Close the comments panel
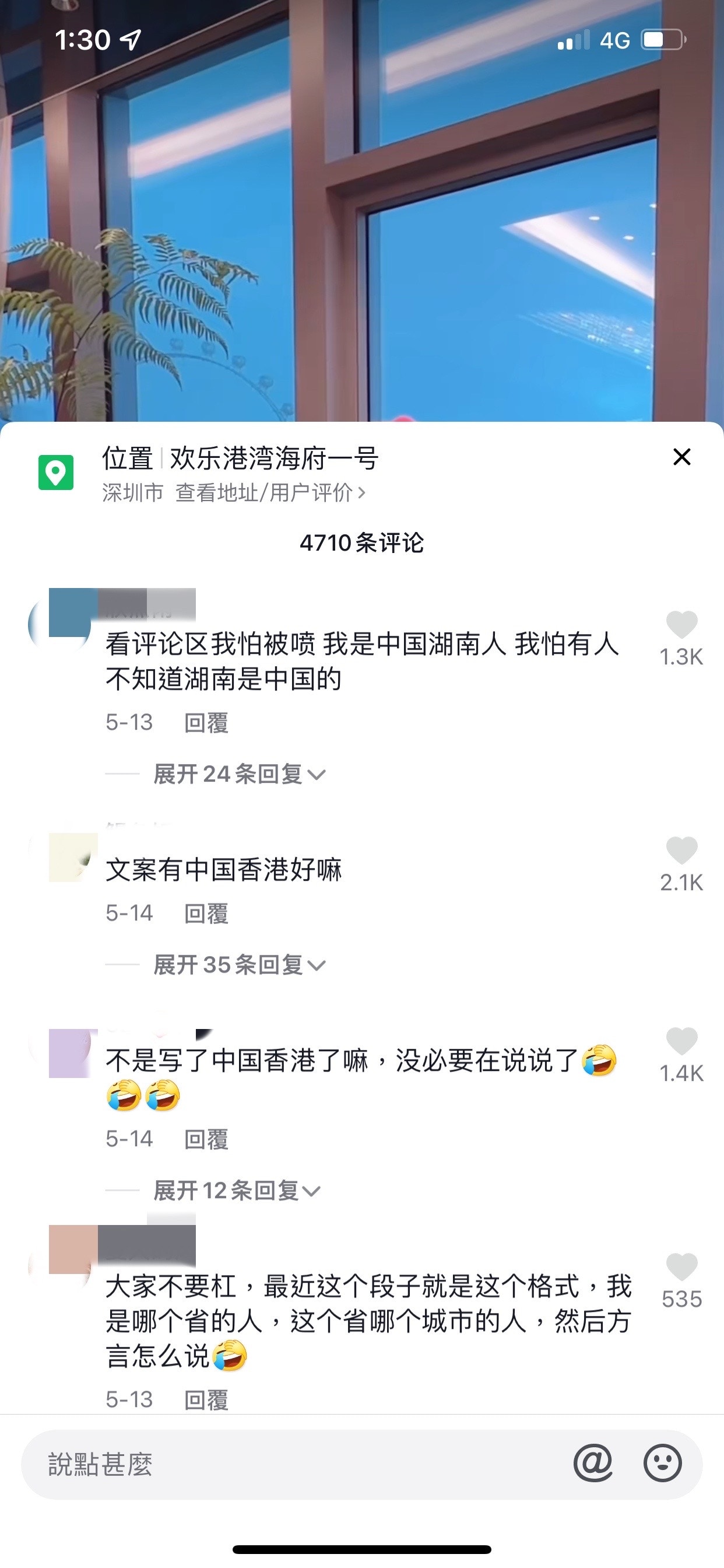724x1568 pixels. coord(681,457)
